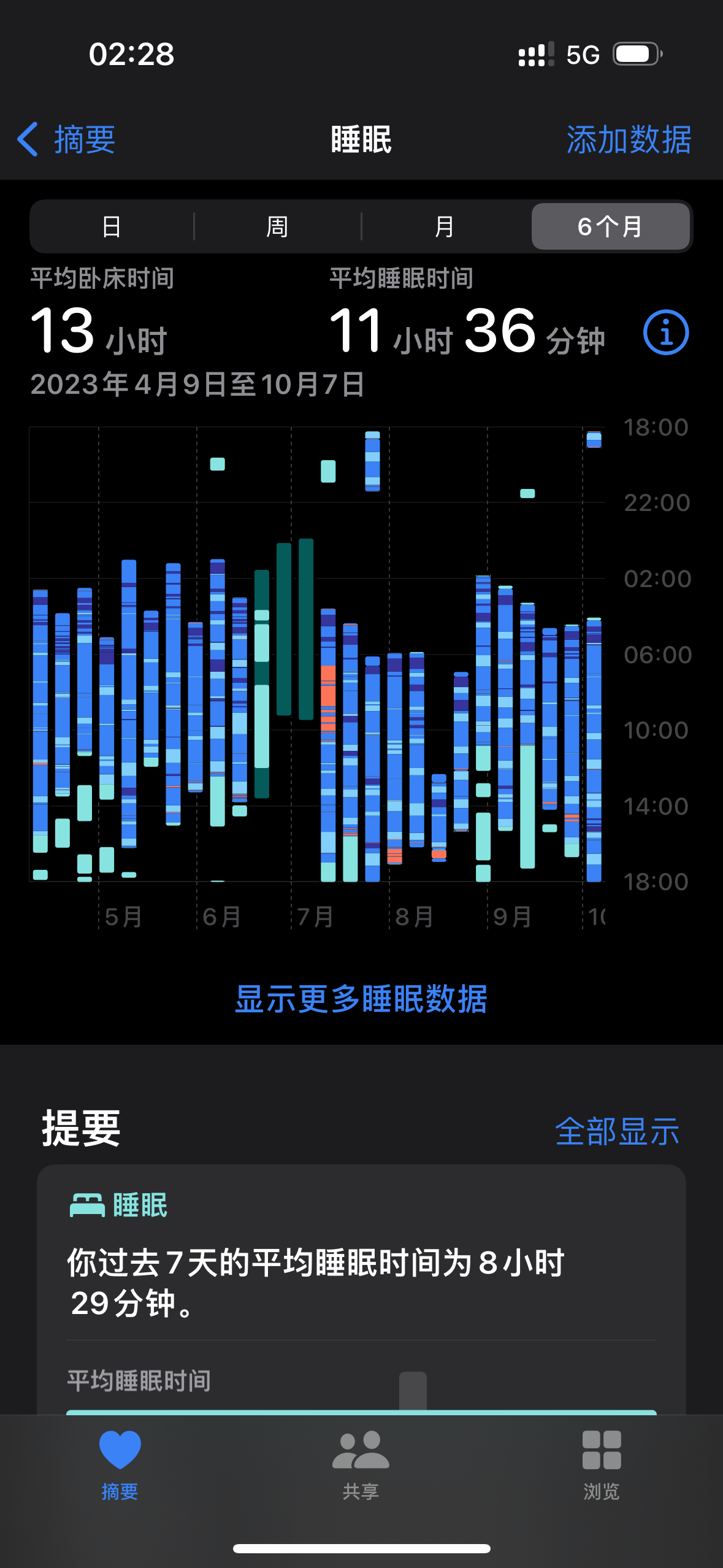Switch to the 共享 tab
The height and width of the screenshot is (1568, 723).
pyautogui.click(x=361, y=1463)
